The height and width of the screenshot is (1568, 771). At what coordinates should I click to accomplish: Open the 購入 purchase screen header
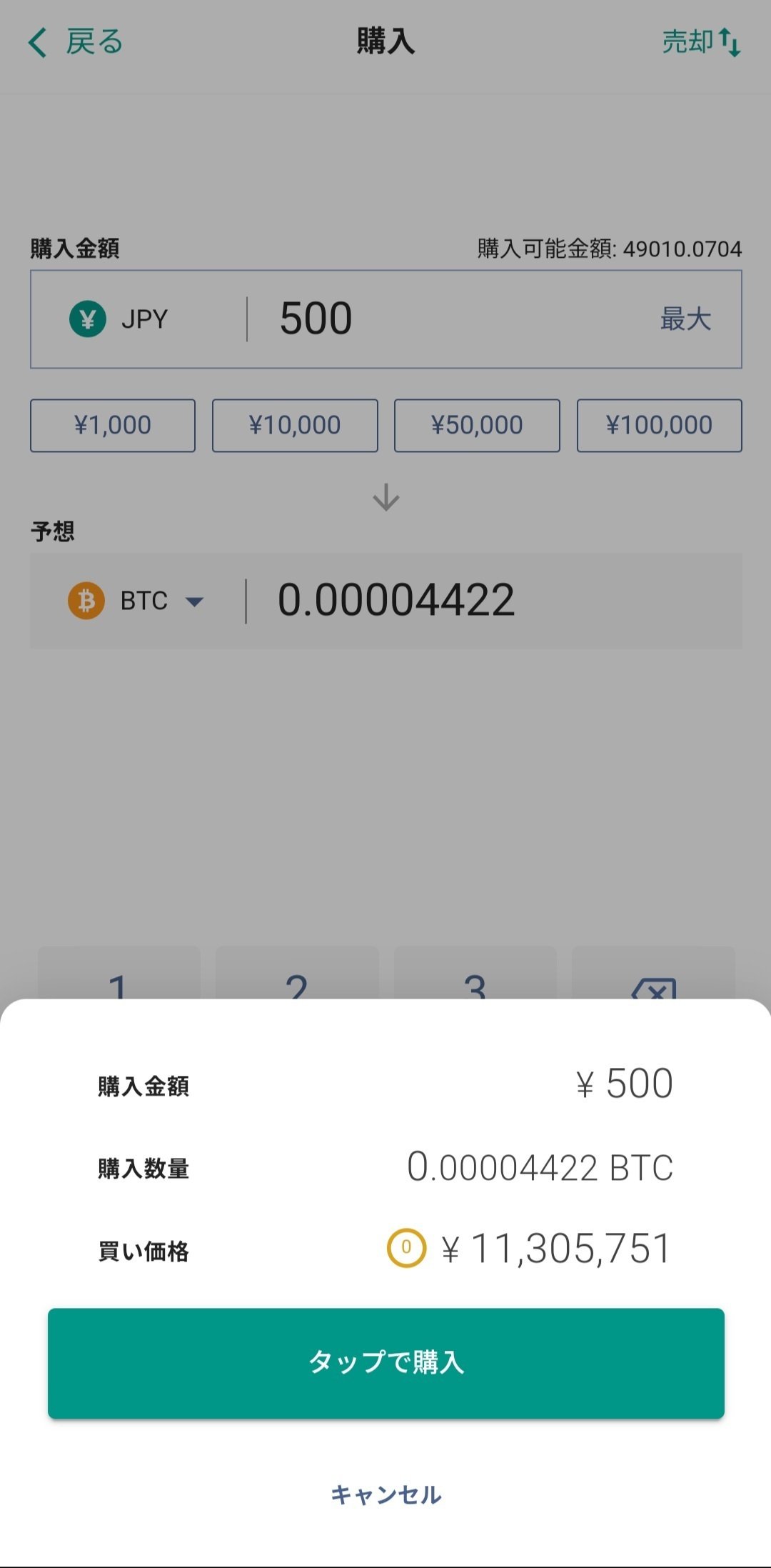pos(385,42)
